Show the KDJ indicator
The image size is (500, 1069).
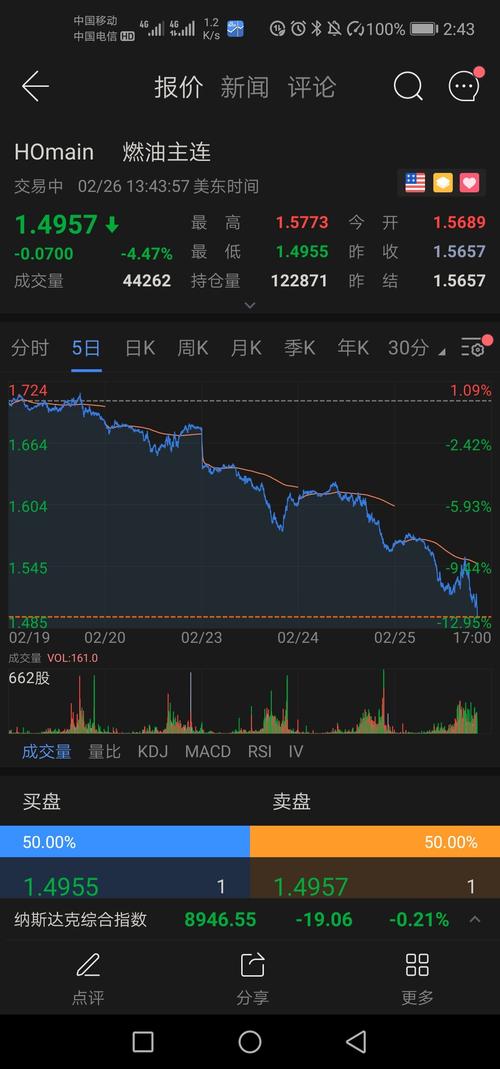tap(153, 751)
